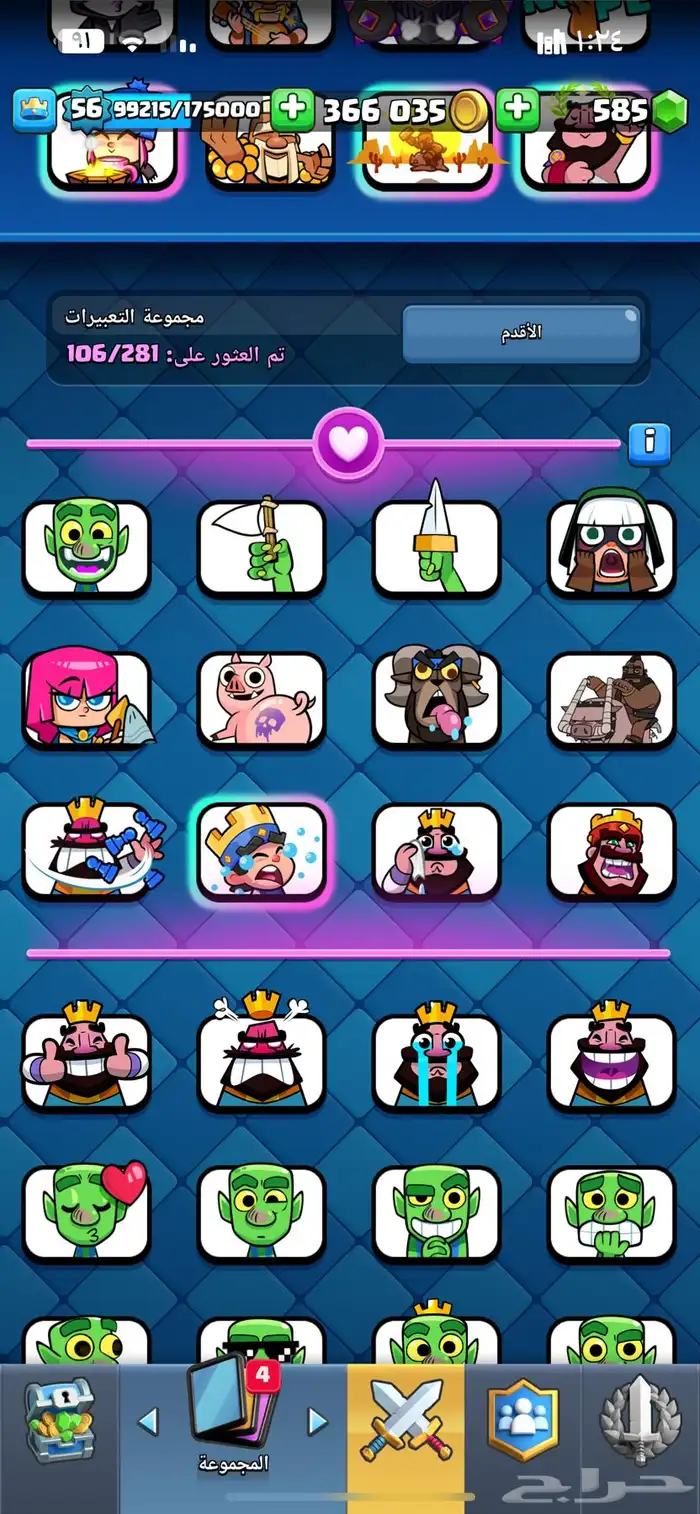Change the emote sort order button
The height and width of the screenshot is (1514, 700).
point(521,334)
